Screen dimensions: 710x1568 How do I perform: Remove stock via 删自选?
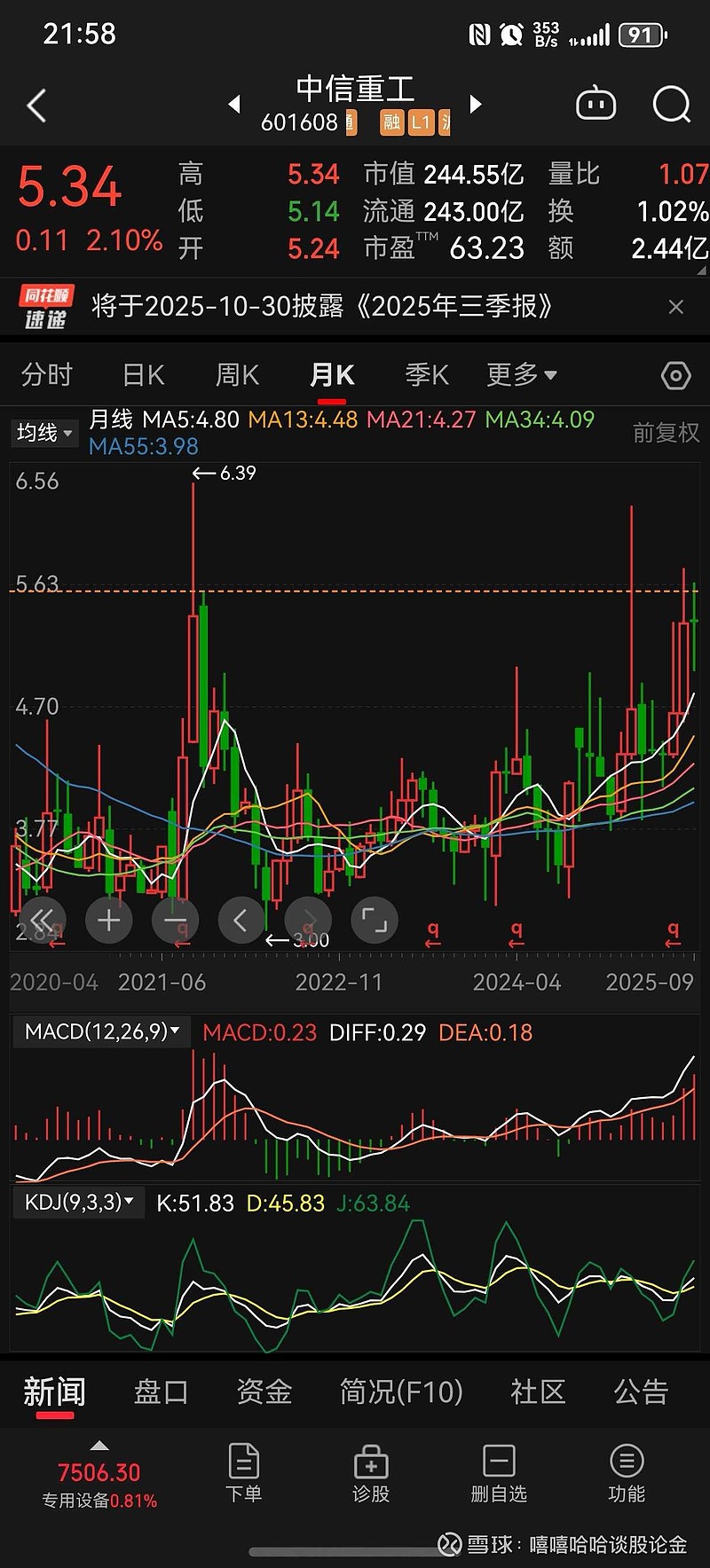pyautogui.click(x=499, y=1474)
